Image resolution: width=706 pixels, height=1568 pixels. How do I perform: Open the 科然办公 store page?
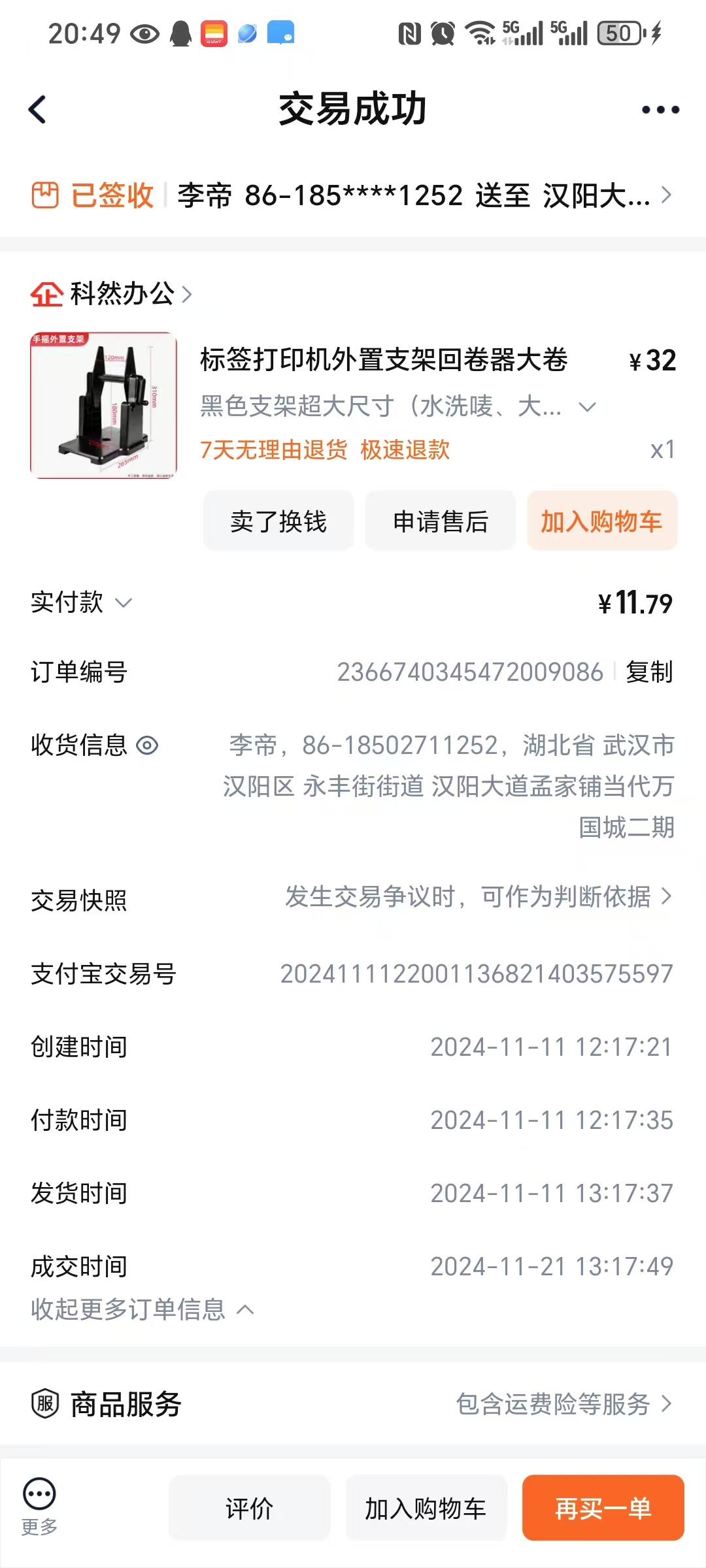(112, 294)
